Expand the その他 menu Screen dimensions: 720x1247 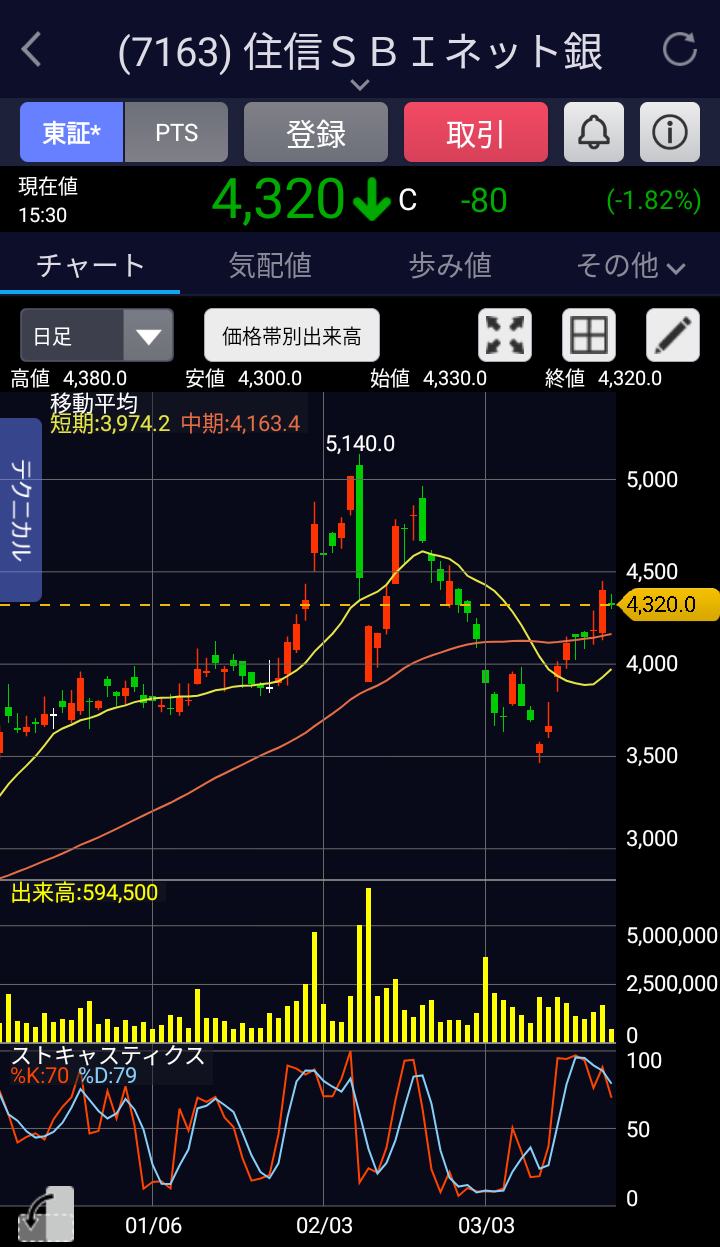(x=630, y=265)
